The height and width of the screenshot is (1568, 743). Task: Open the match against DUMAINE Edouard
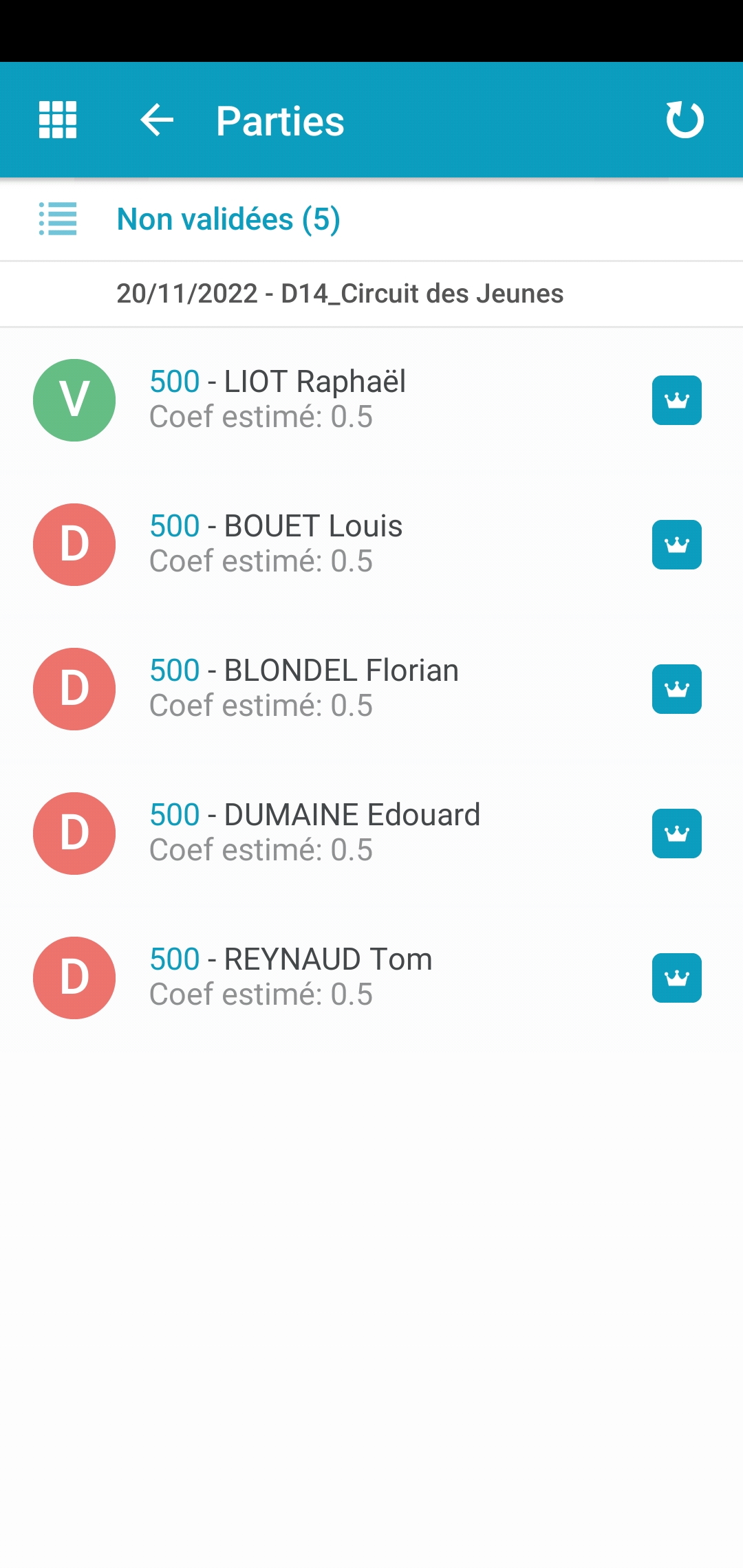point(371,834)
